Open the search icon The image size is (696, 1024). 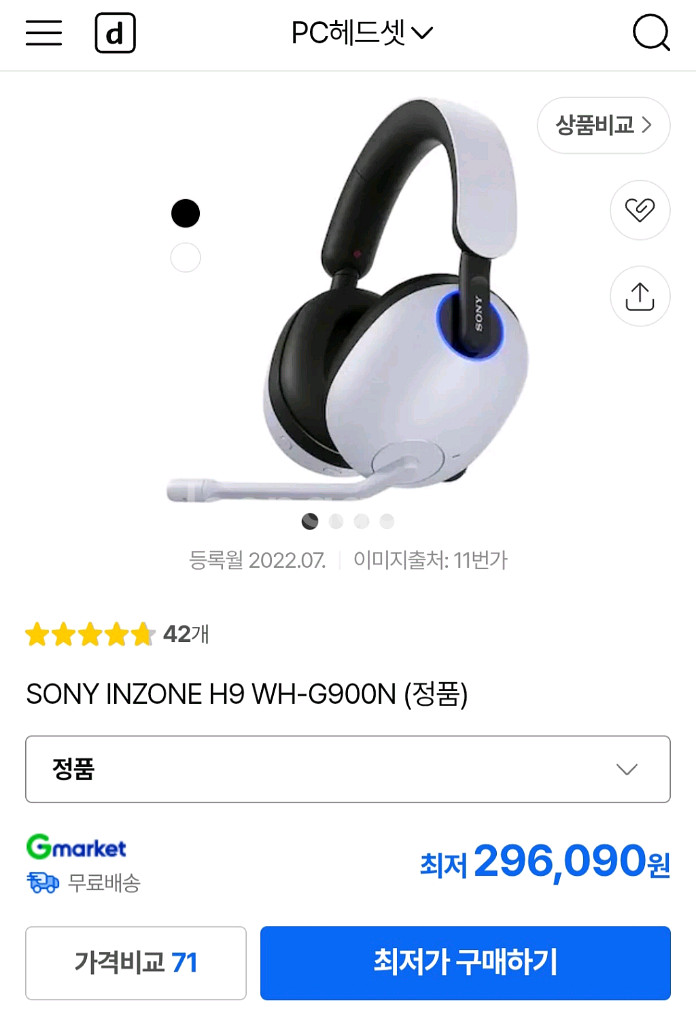pos(651,34)
